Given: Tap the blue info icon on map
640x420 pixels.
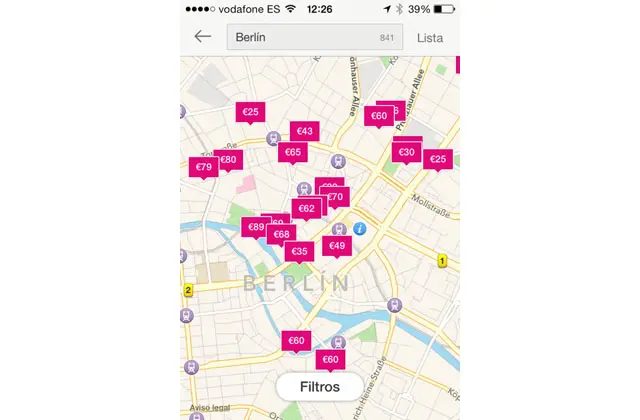Looking at the screenshot, I should pos(361,229).
